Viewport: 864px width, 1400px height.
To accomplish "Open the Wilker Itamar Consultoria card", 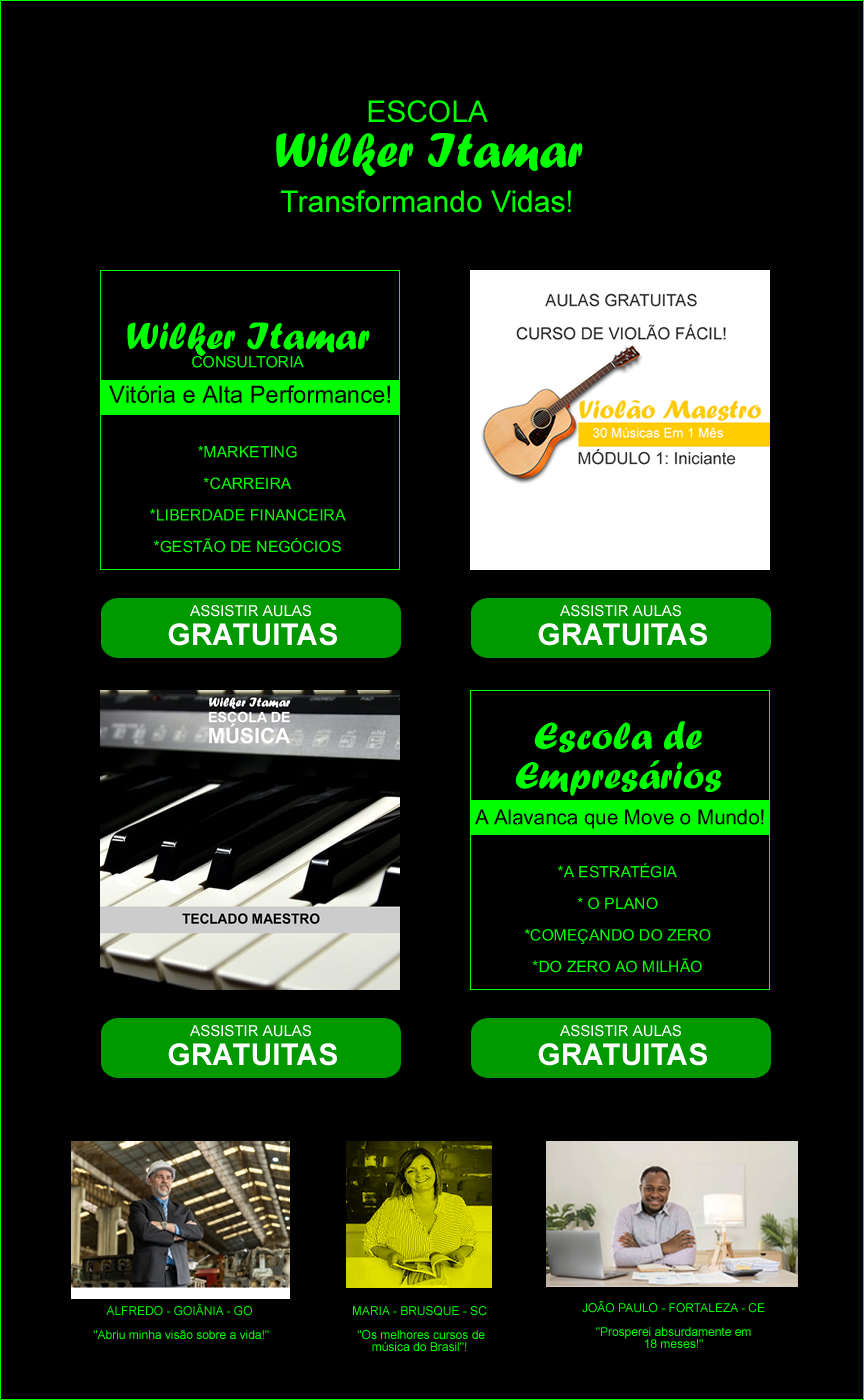I will pos(250,420).
